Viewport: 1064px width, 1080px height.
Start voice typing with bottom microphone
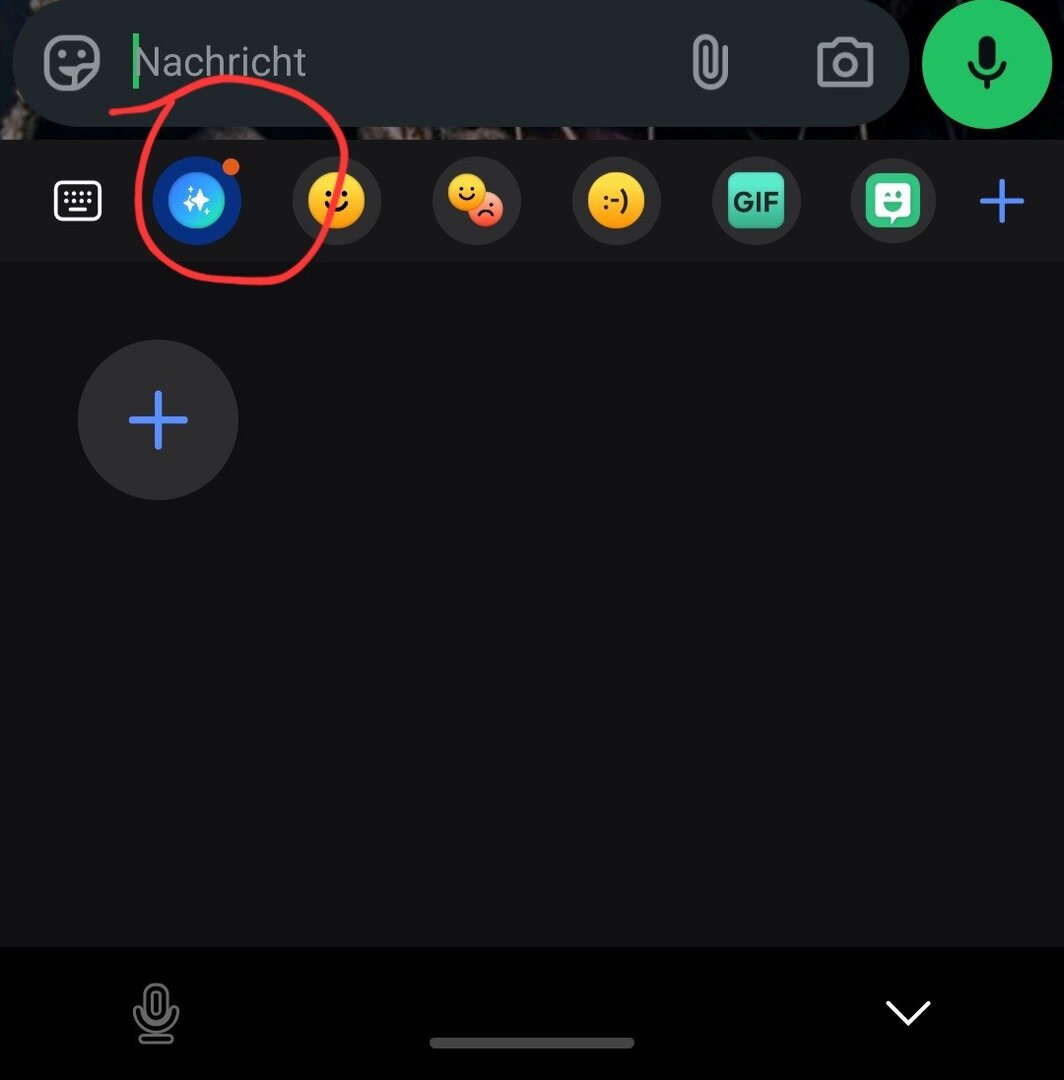[156, 1012]
